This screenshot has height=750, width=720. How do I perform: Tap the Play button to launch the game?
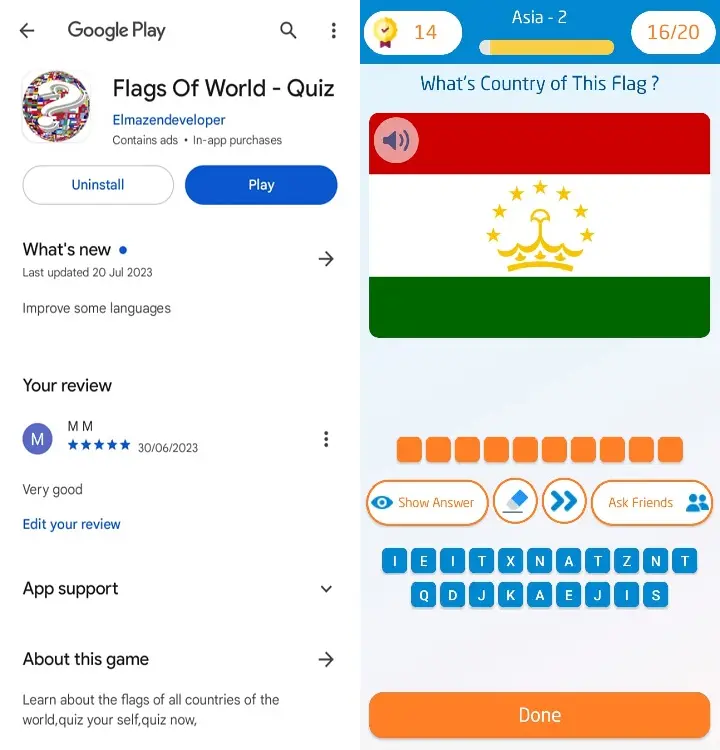click(261, 185)
